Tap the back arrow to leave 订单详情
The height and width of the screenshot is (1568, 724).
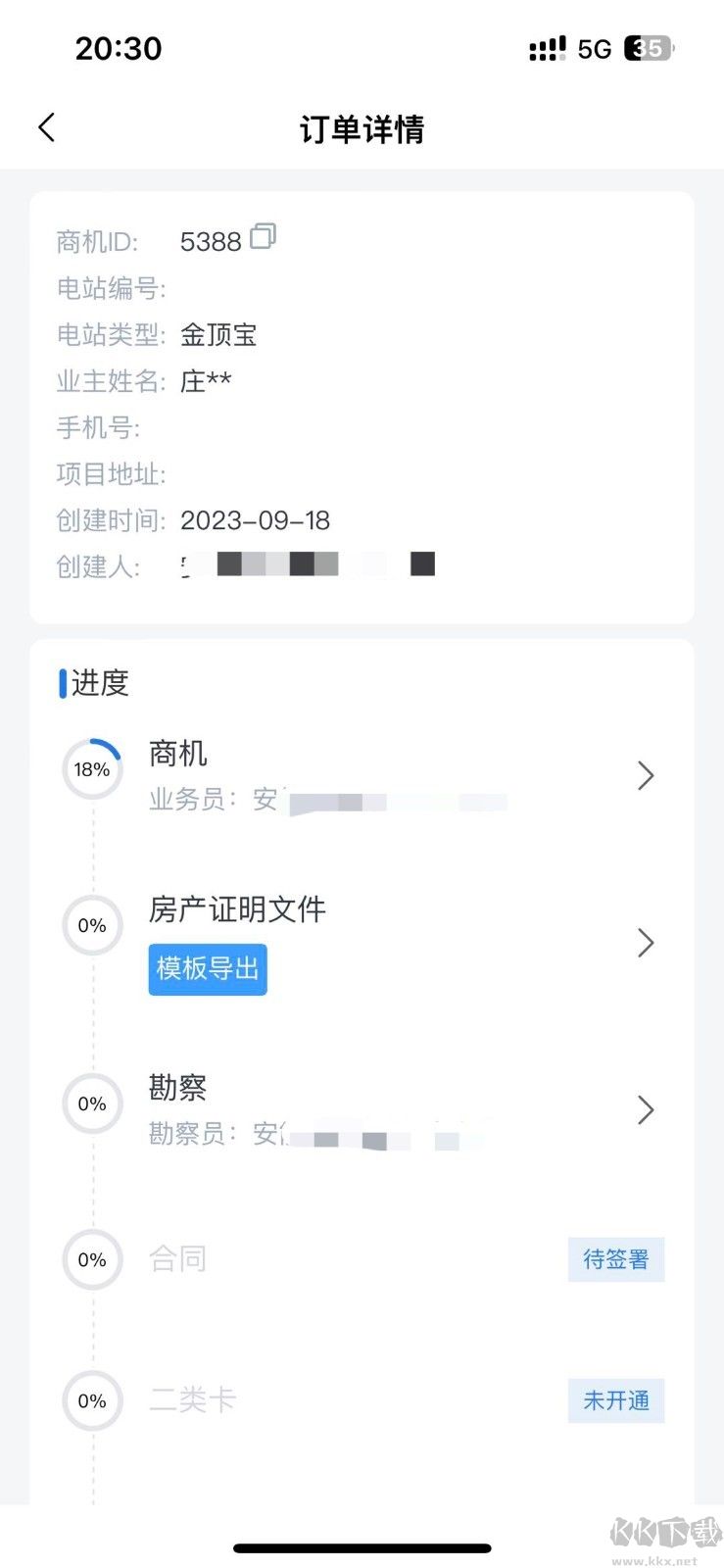click(45, 126)
